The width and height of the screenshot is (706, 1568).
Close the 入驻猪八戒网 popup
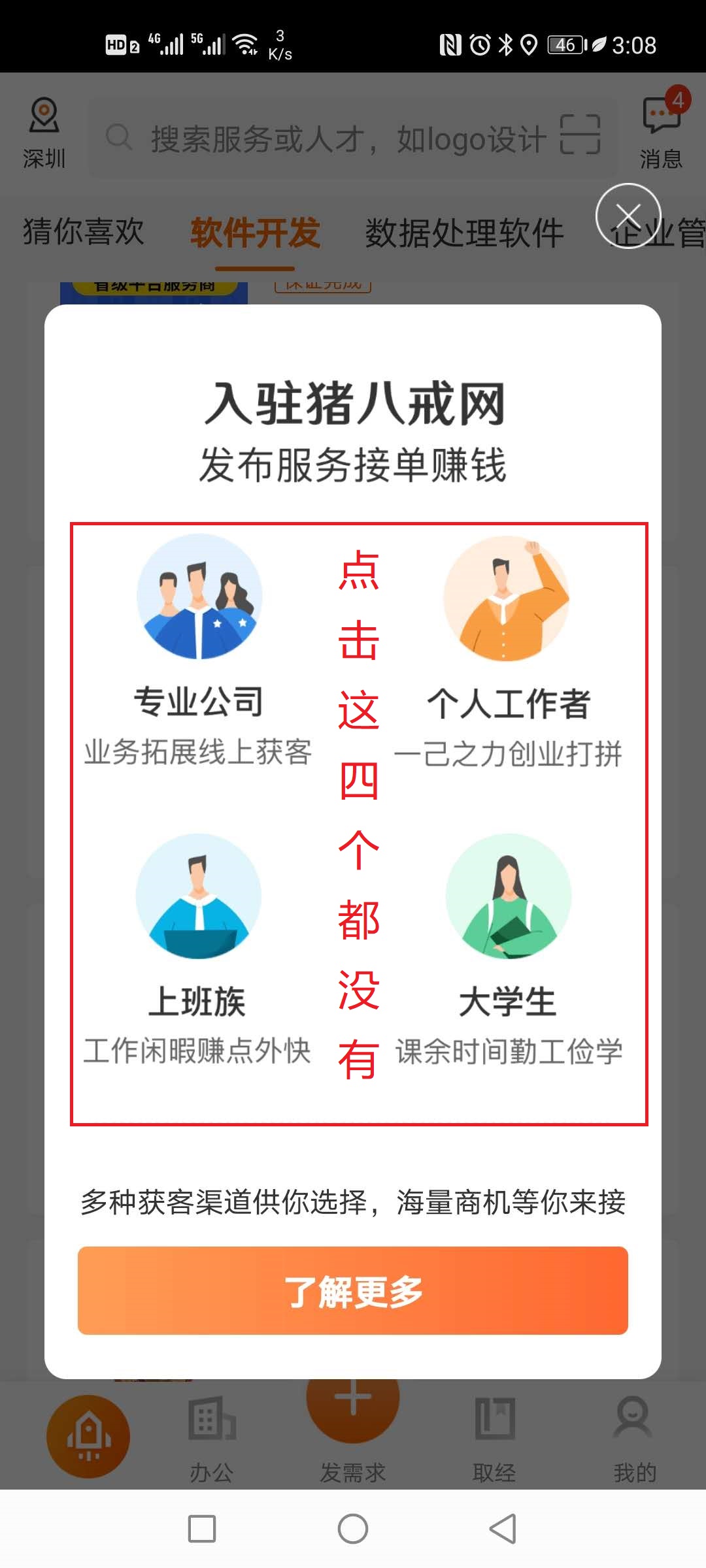628,216
